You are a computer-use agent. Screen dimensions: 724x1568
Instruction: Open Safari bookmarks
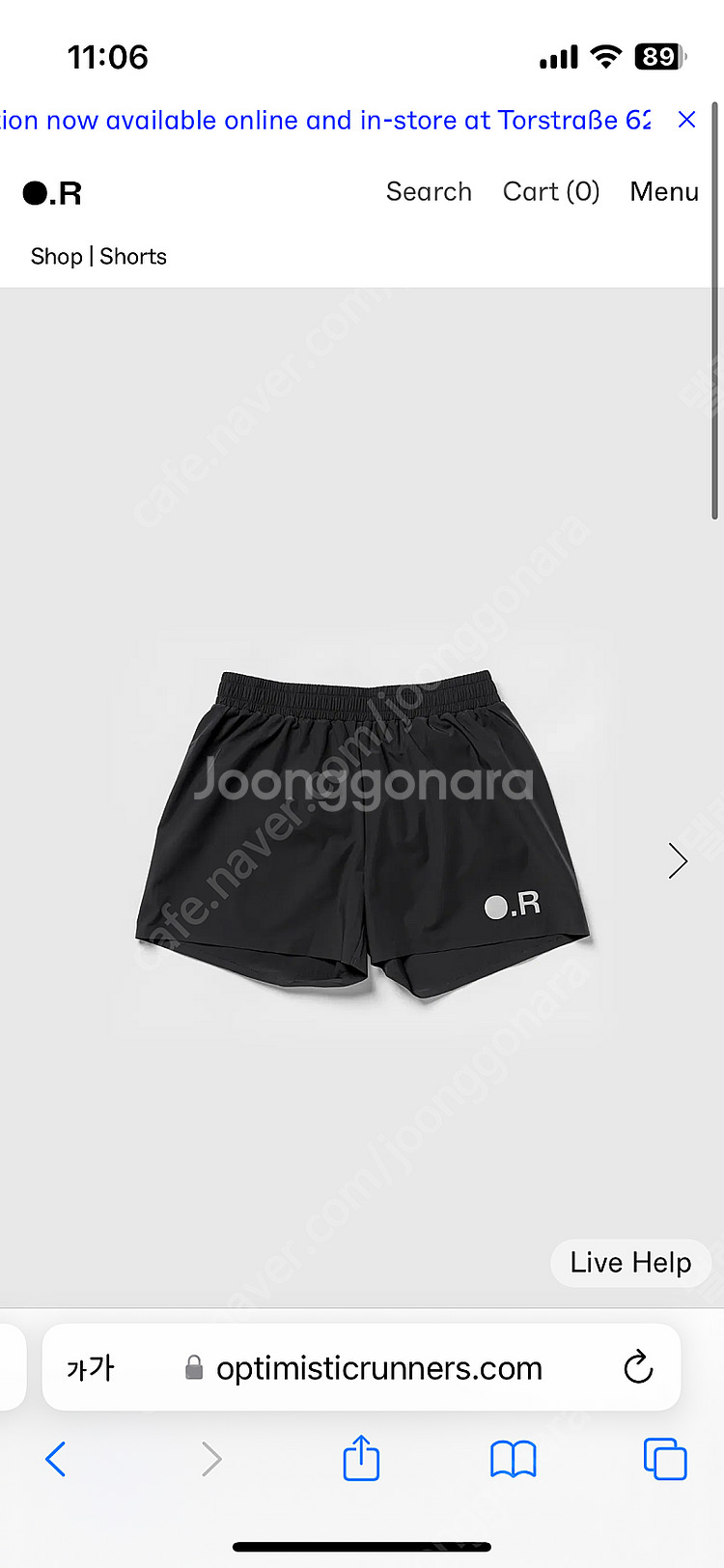point(513,1458)
